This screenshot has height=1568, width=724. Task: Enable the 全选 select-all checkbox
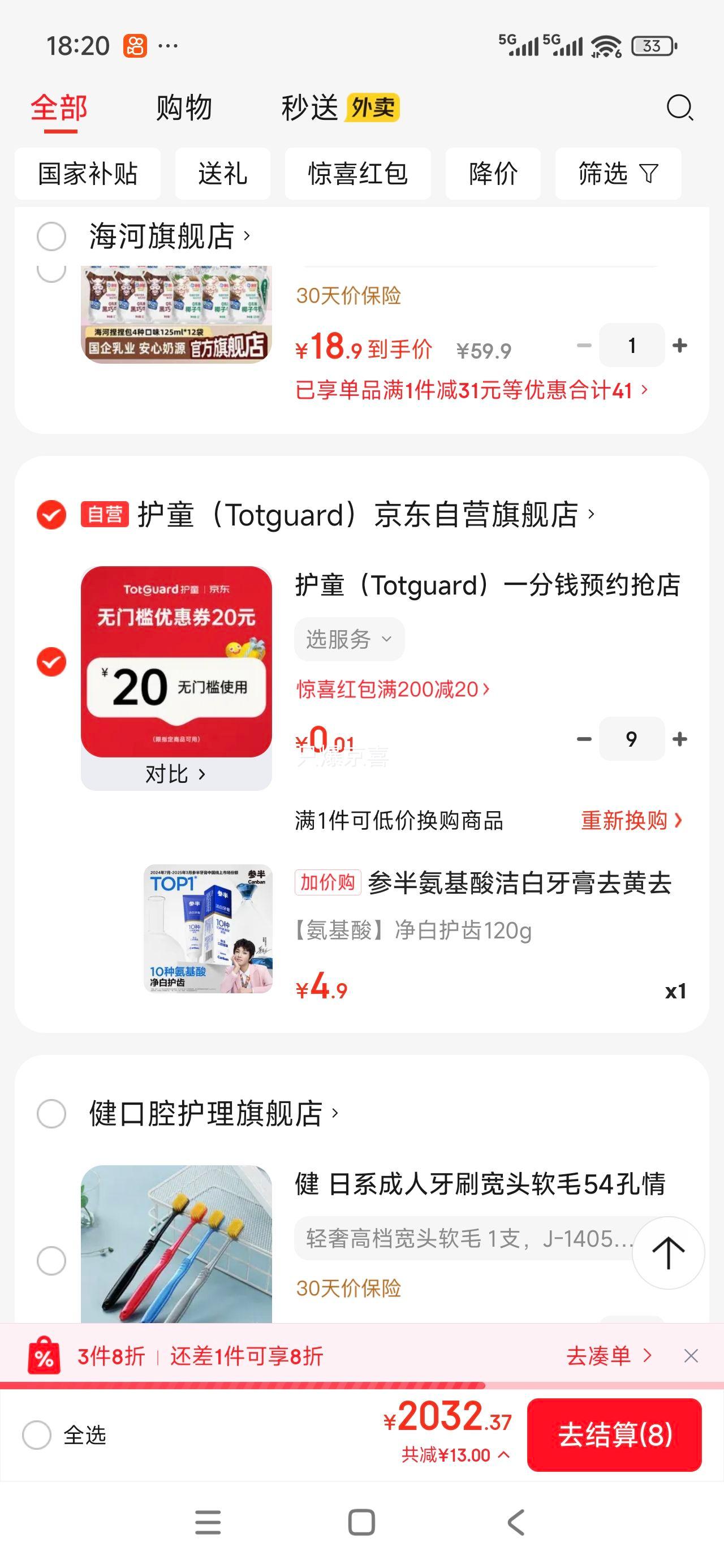click(37, 1436)
